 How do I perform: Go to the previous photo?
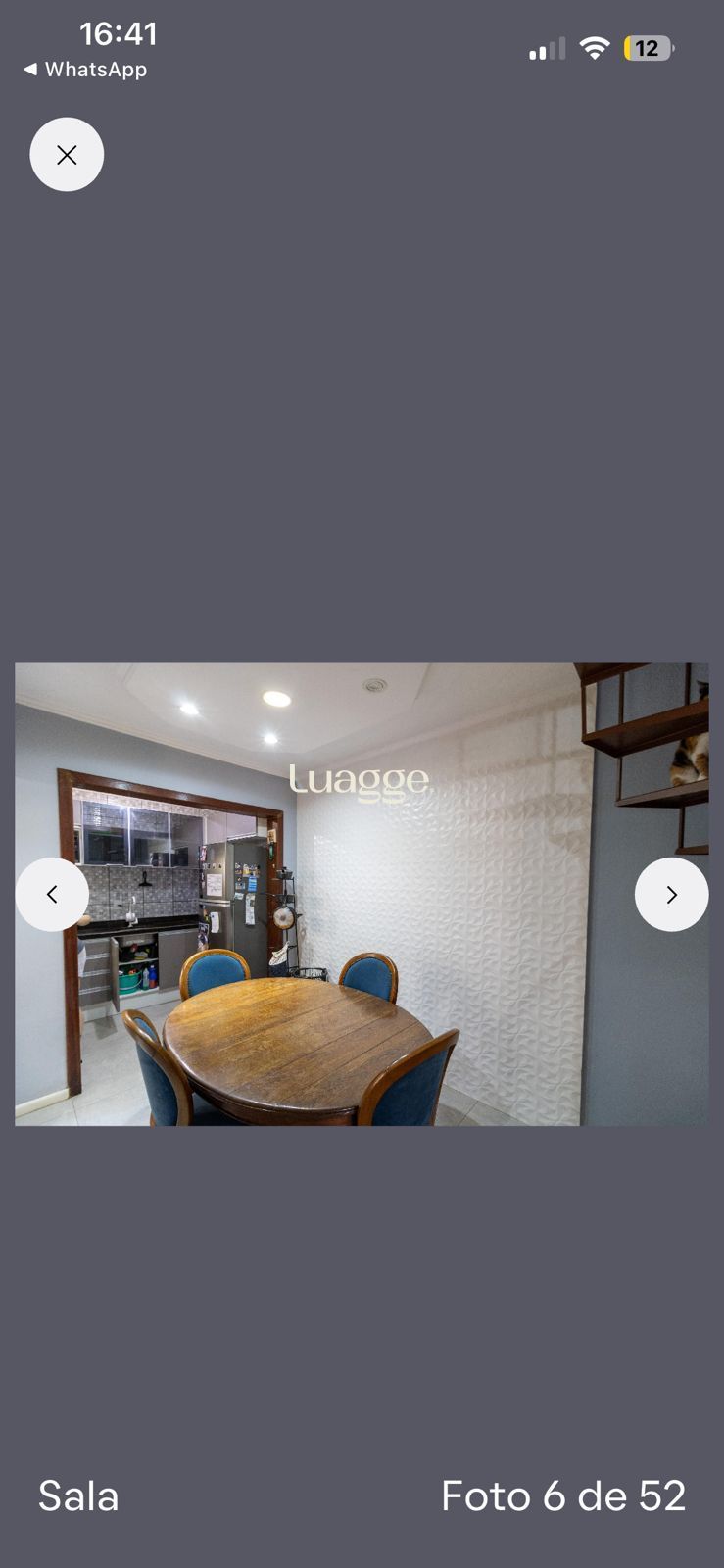pos(52,894)
